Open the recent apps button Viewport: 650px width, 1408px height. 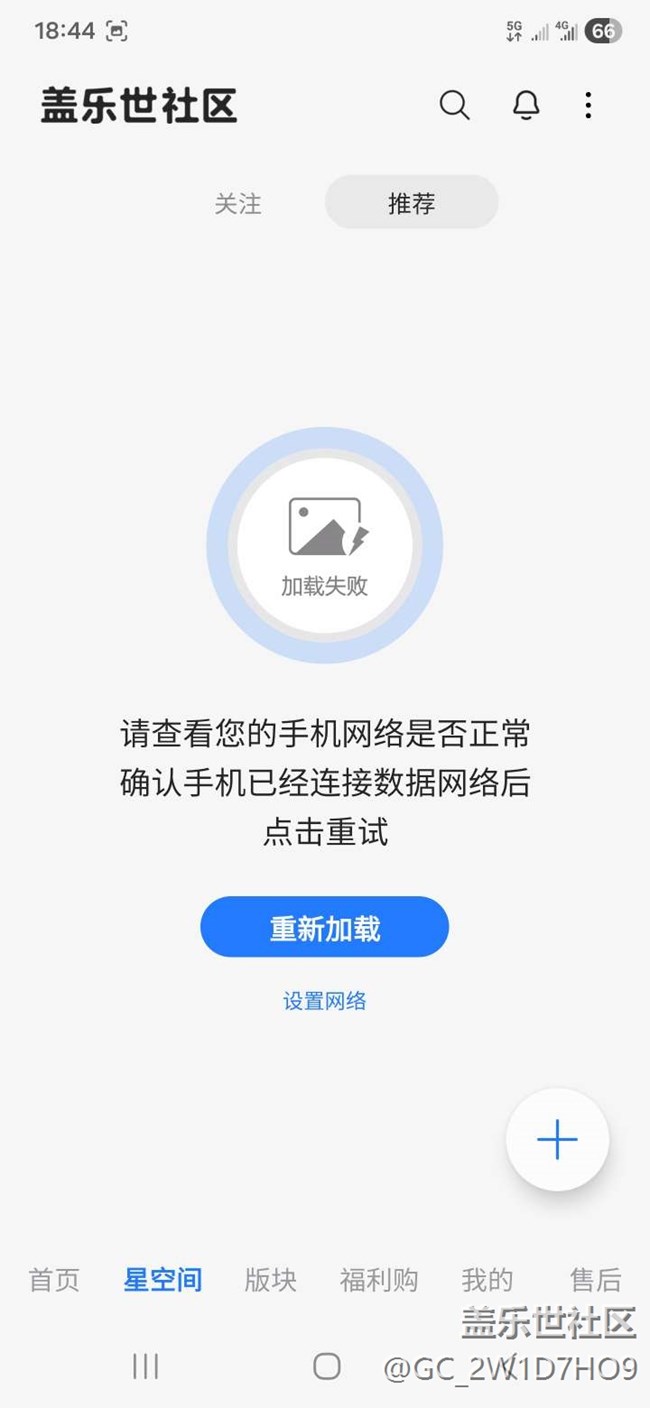pos(146,1366)
